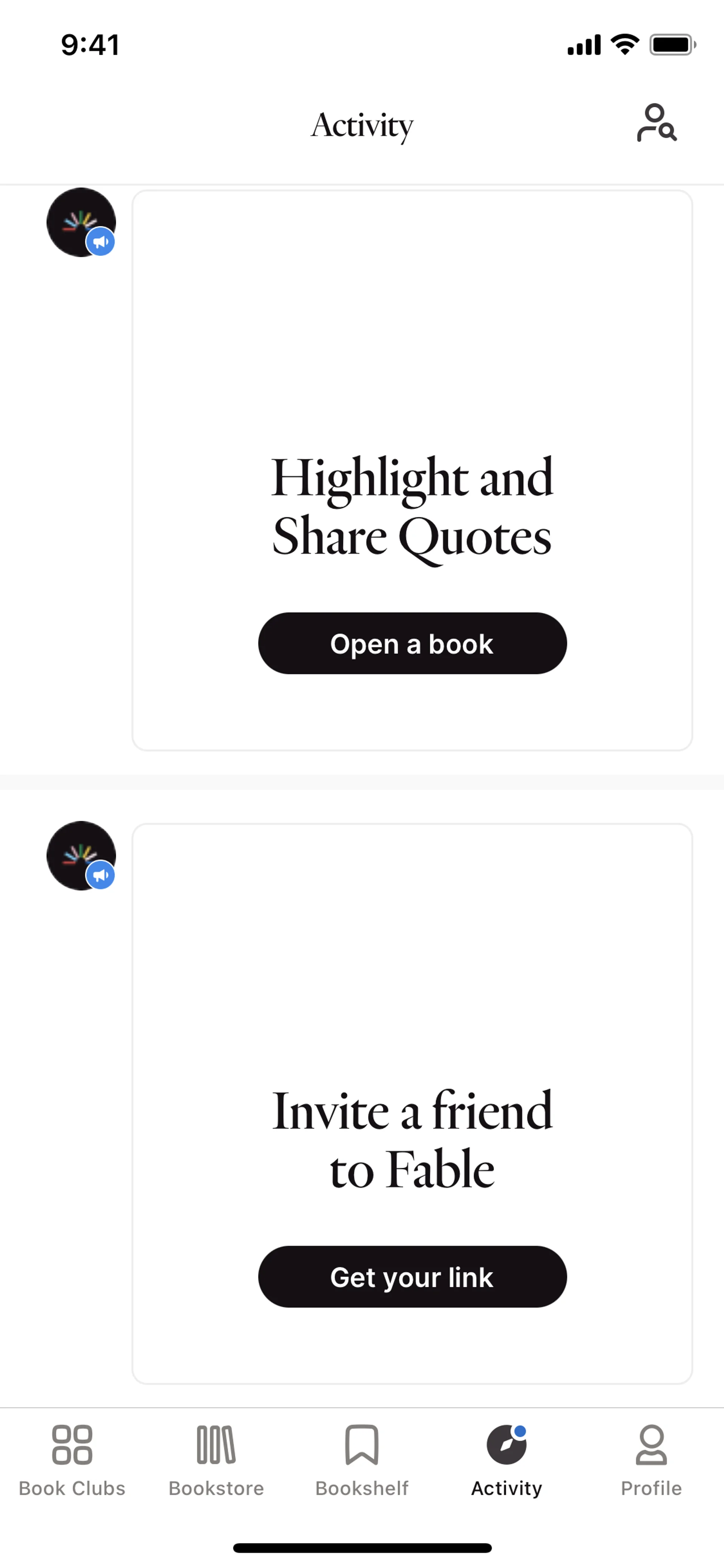Tap the Open a book button
The image size is (724, 1568).
coord(412,643)
